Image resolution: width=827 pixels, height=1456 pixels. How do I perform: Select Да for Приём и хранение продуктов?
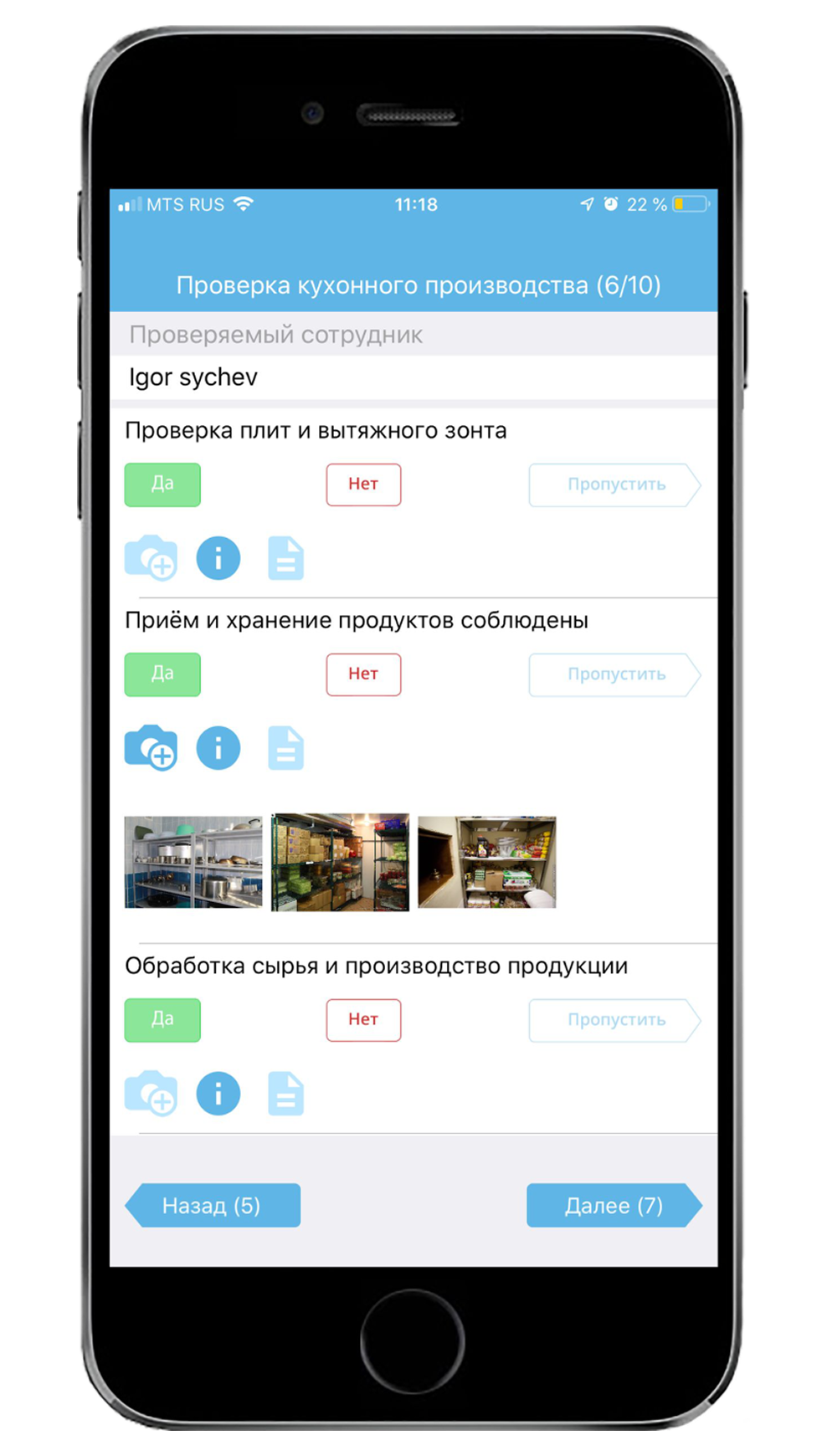point(162,674)
